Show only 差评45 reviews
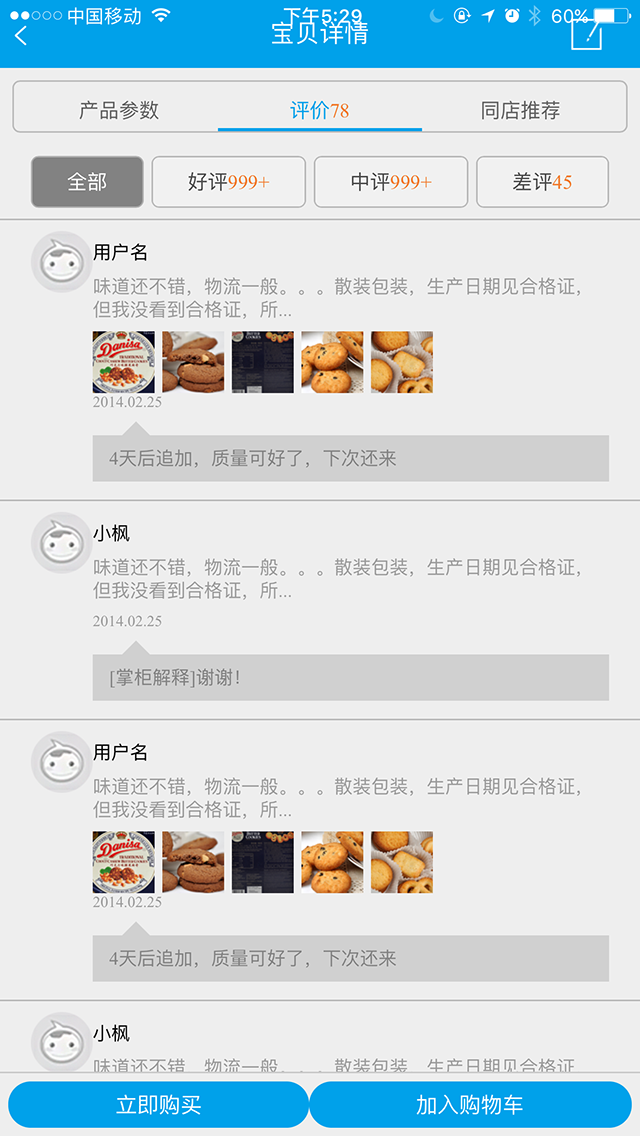This screenshot has width=640, height=1136. click(542, 182)
